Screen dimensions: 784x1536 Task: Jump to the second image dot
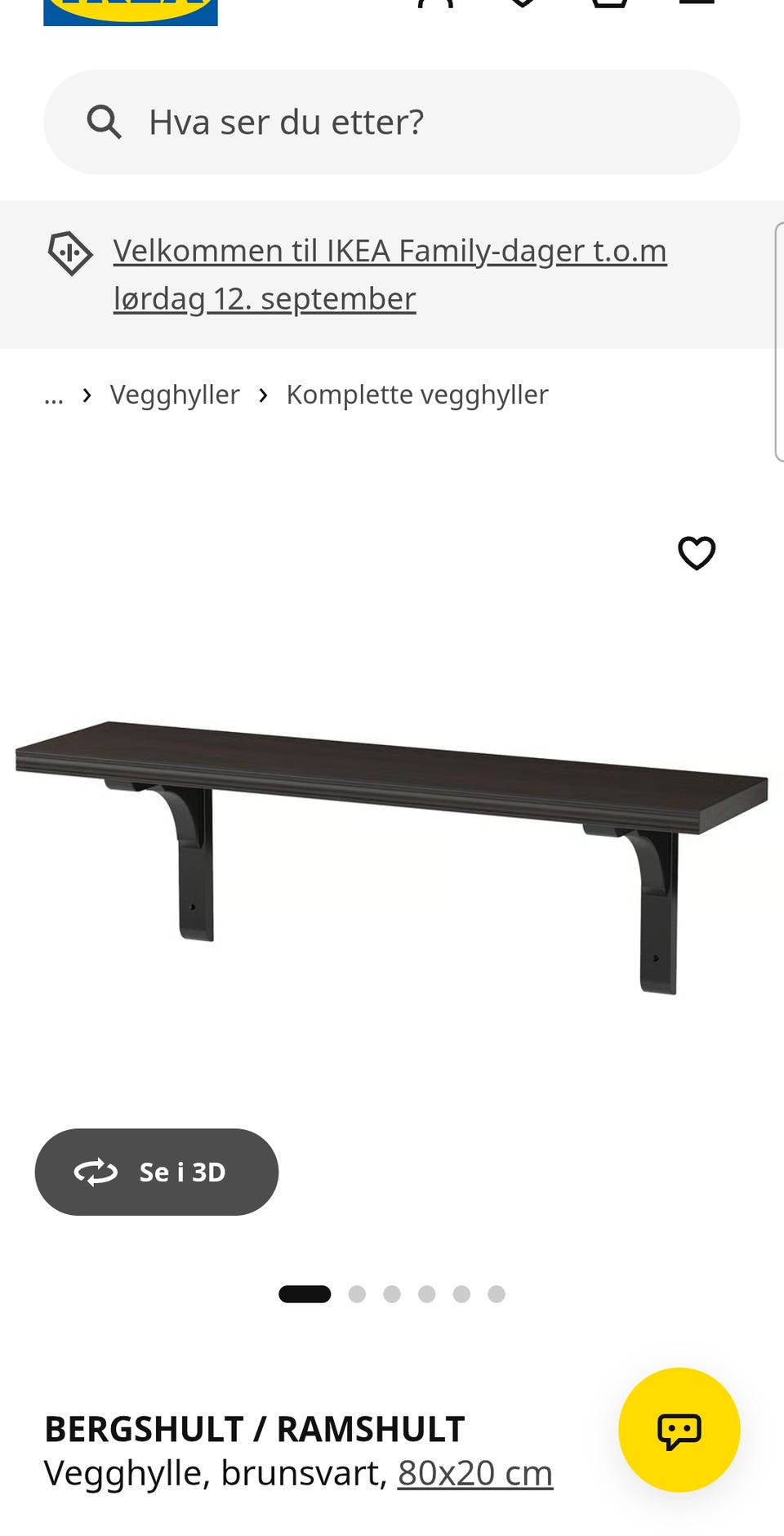(357, 1294)
